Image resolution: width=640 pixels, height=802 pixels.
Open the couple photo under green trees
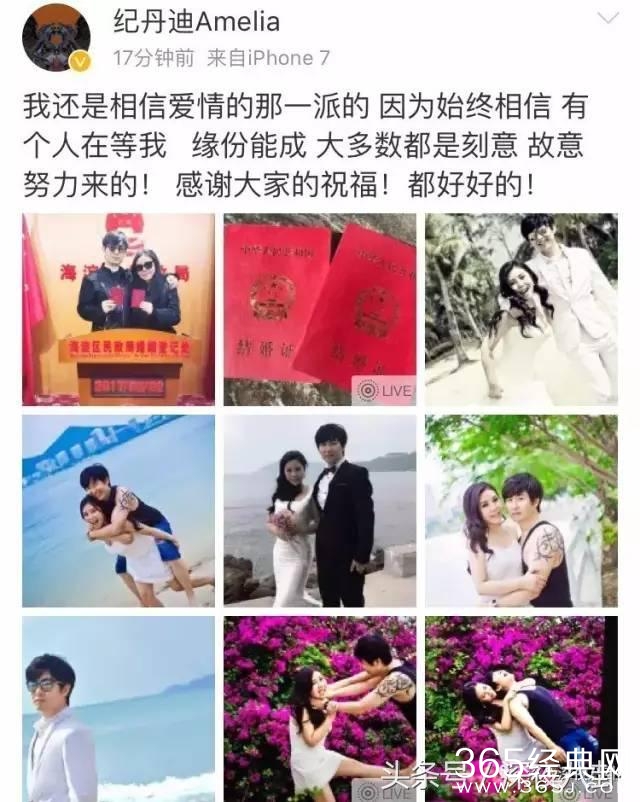pos(520,510)
